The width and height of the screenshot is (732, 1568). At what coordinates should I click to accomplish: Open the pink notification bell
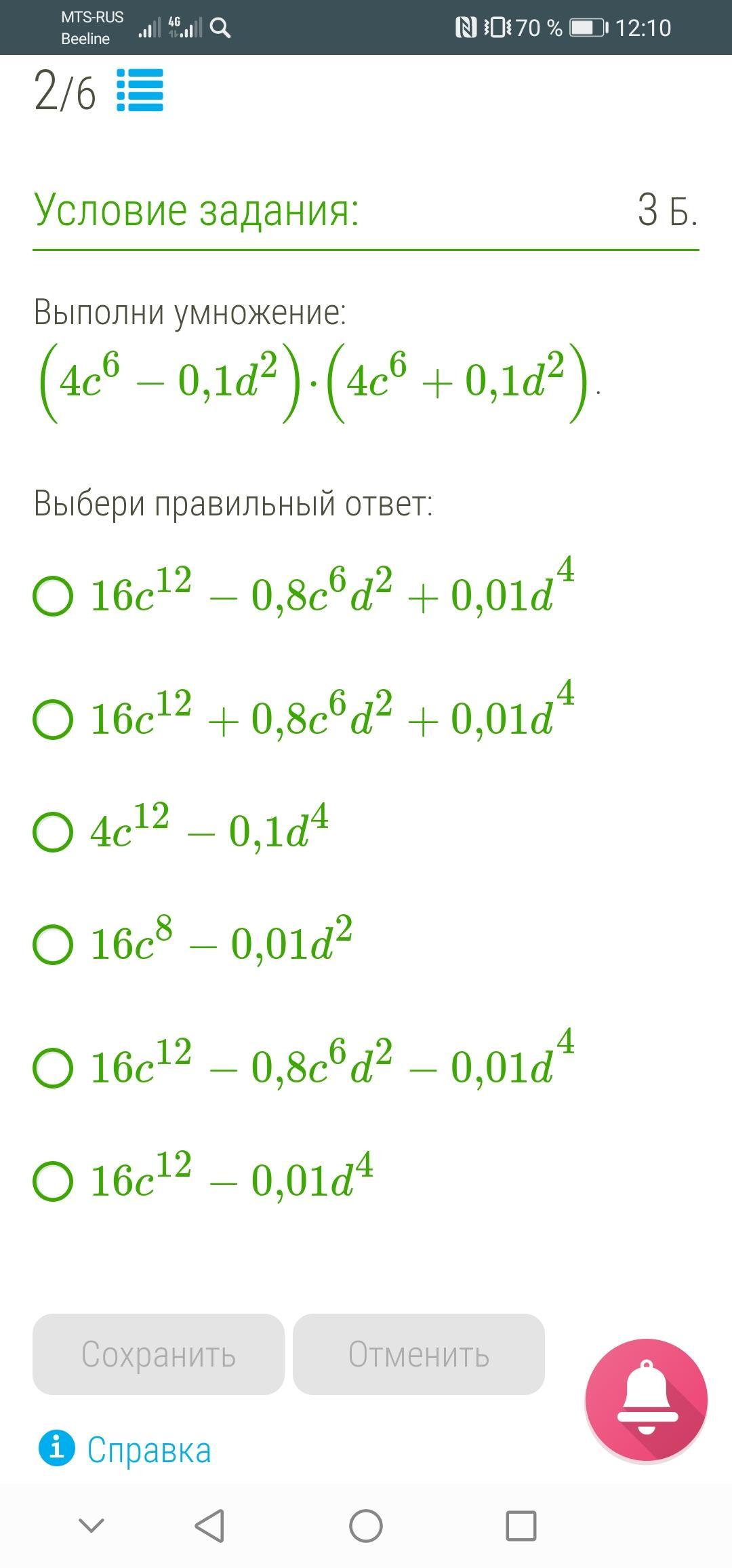(646, 1398)
